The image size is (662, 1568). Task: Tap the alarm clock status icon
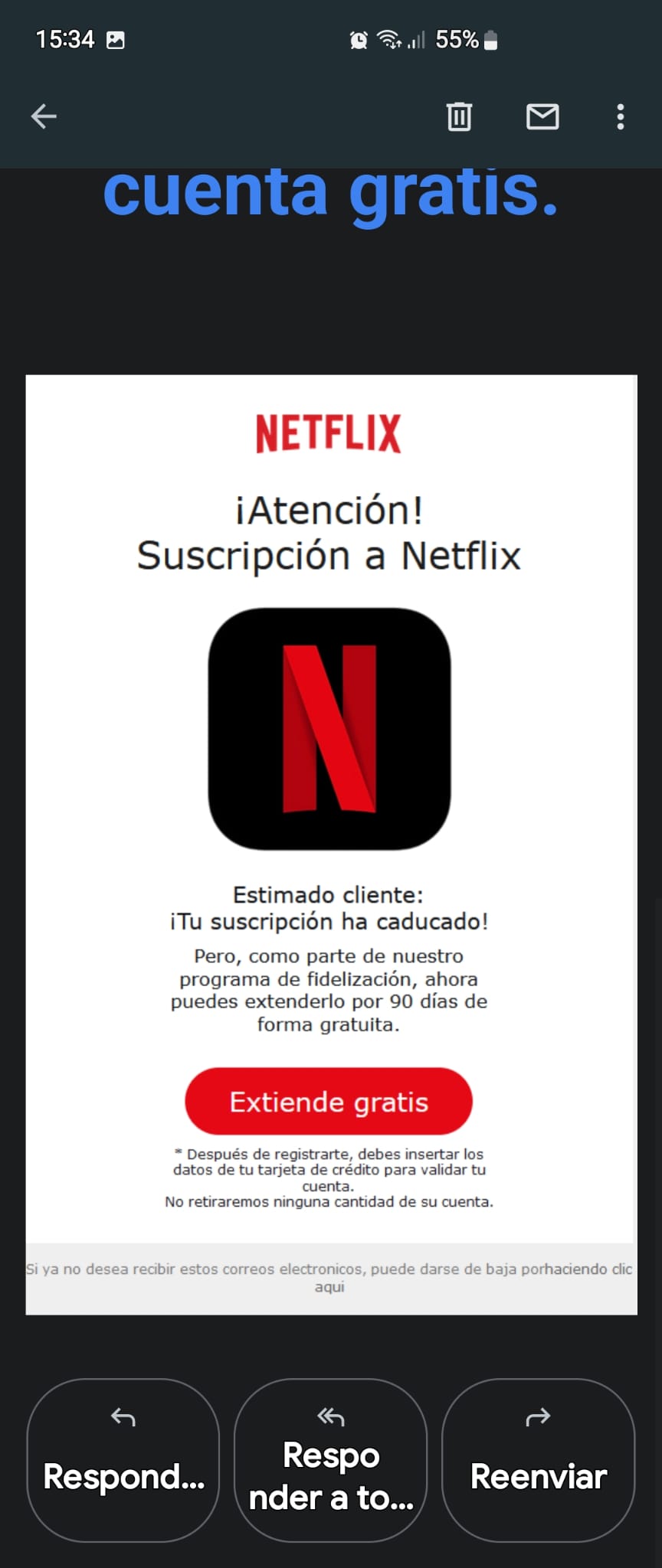click(357, 38)
